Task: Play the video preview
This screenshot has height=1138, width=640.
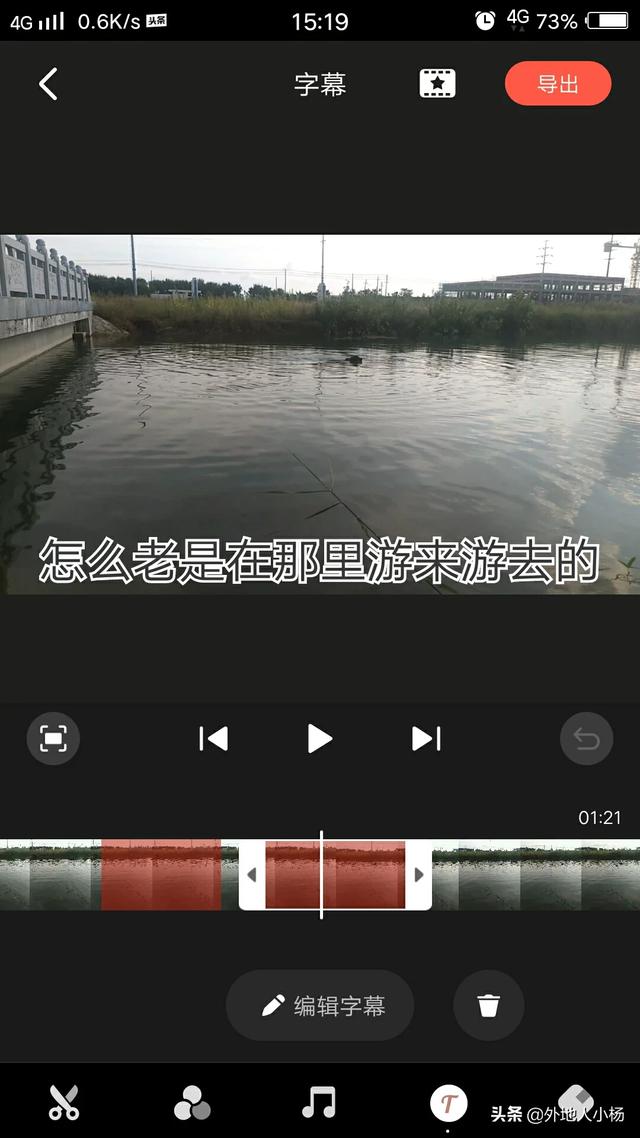Action: click(319, 739)
